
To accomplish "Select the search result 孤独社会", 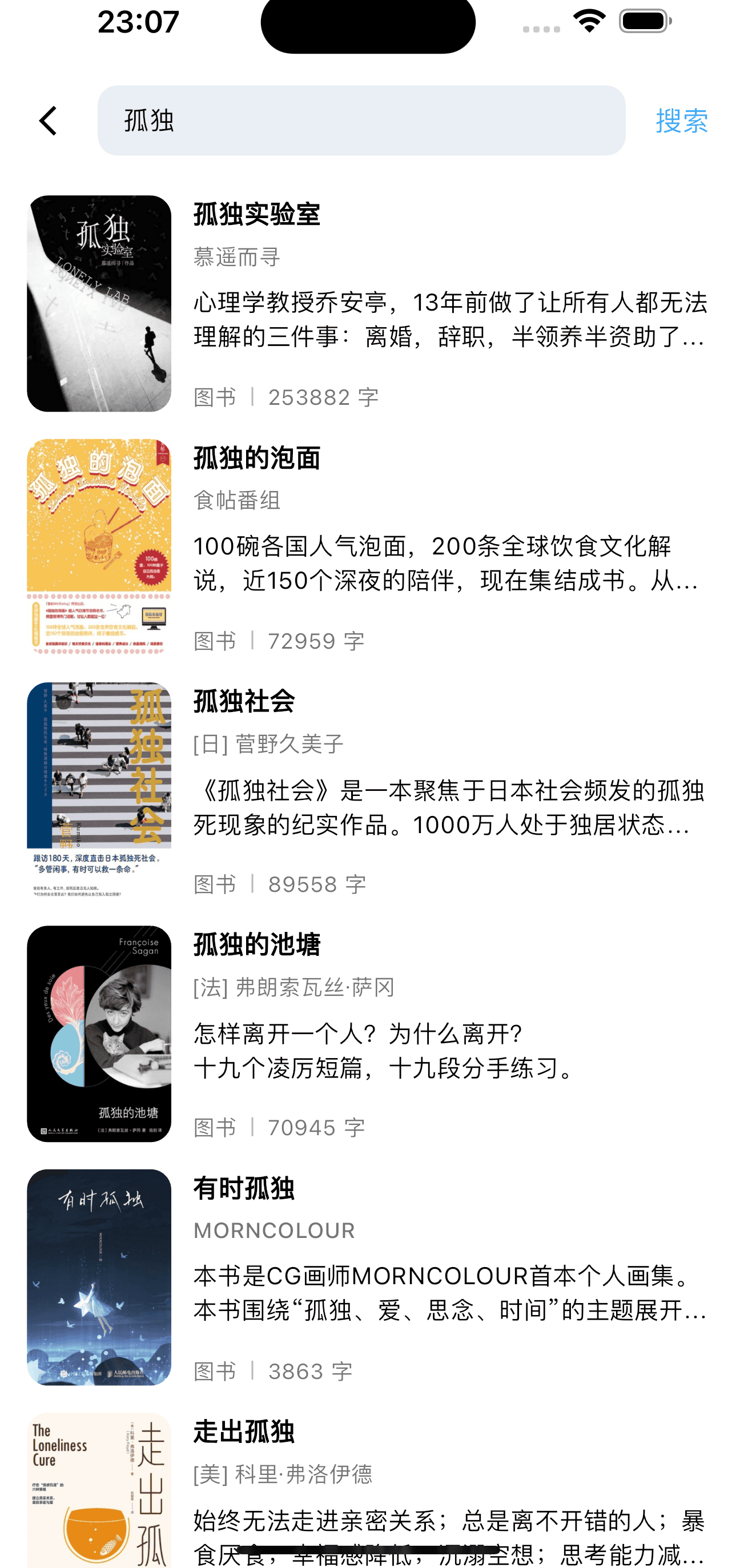I will [244, 702].
